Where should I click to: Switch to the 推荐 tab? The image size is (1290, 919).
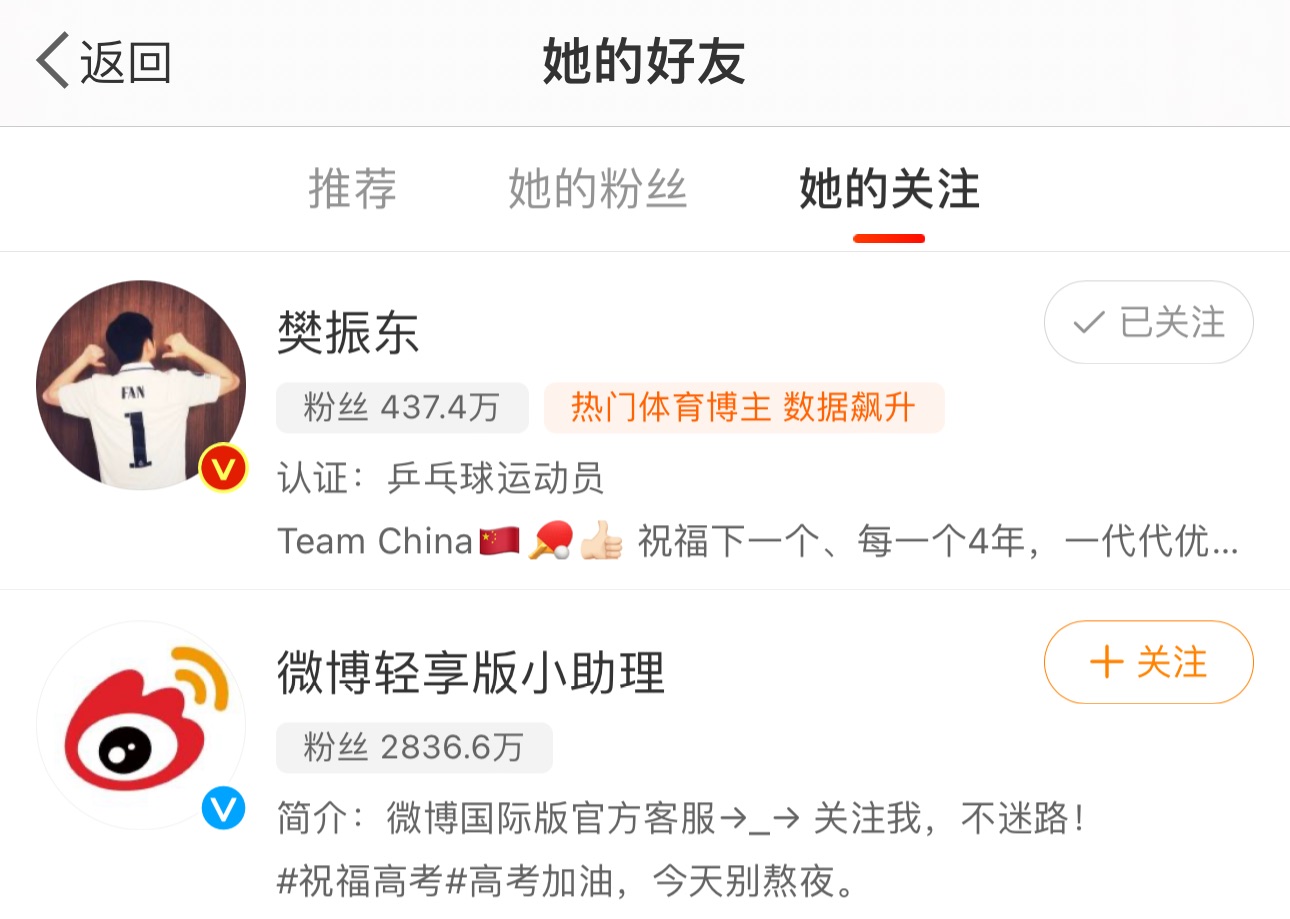(352, 189)
